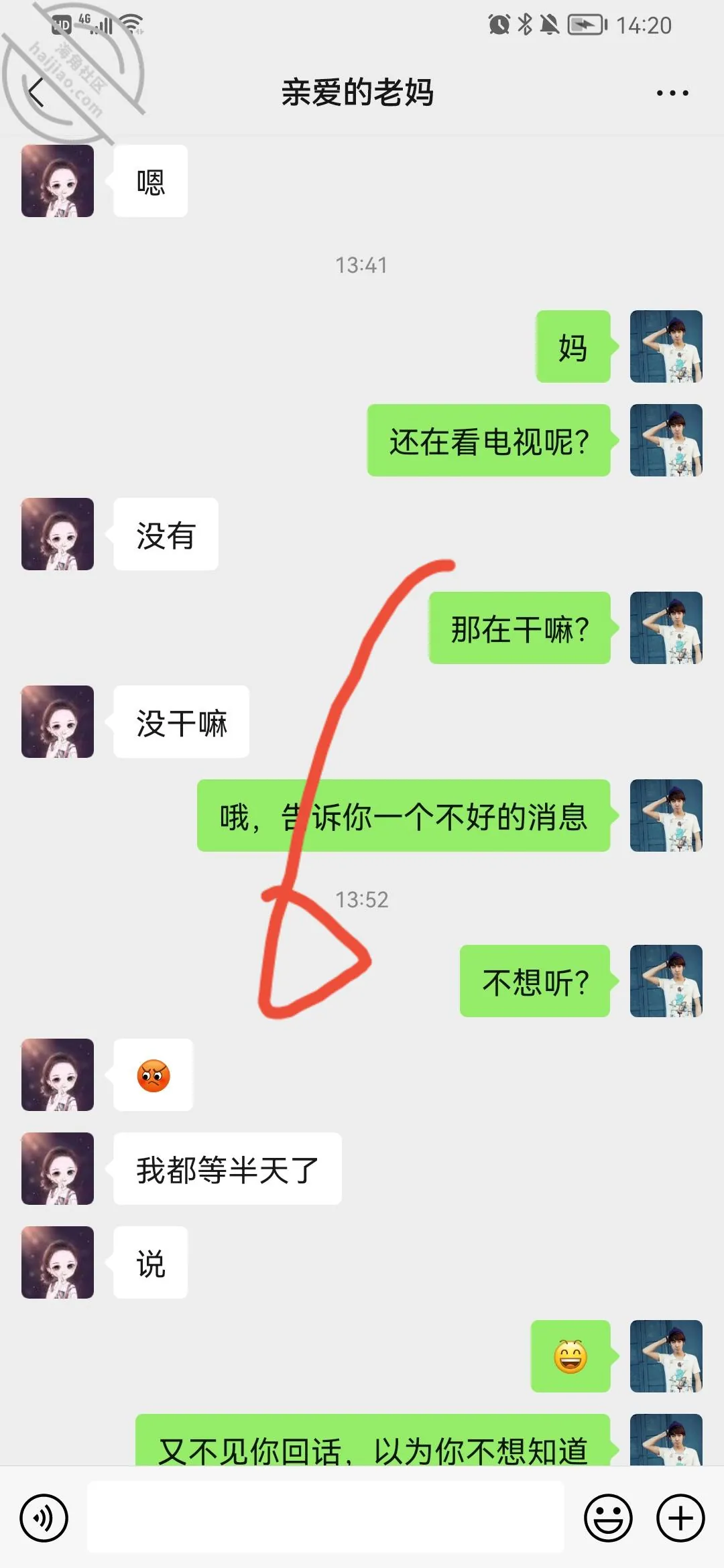Open the emoji sticker panel
The width and height of the screenshot is (724, 1568).
click(x=608, y=1518)
